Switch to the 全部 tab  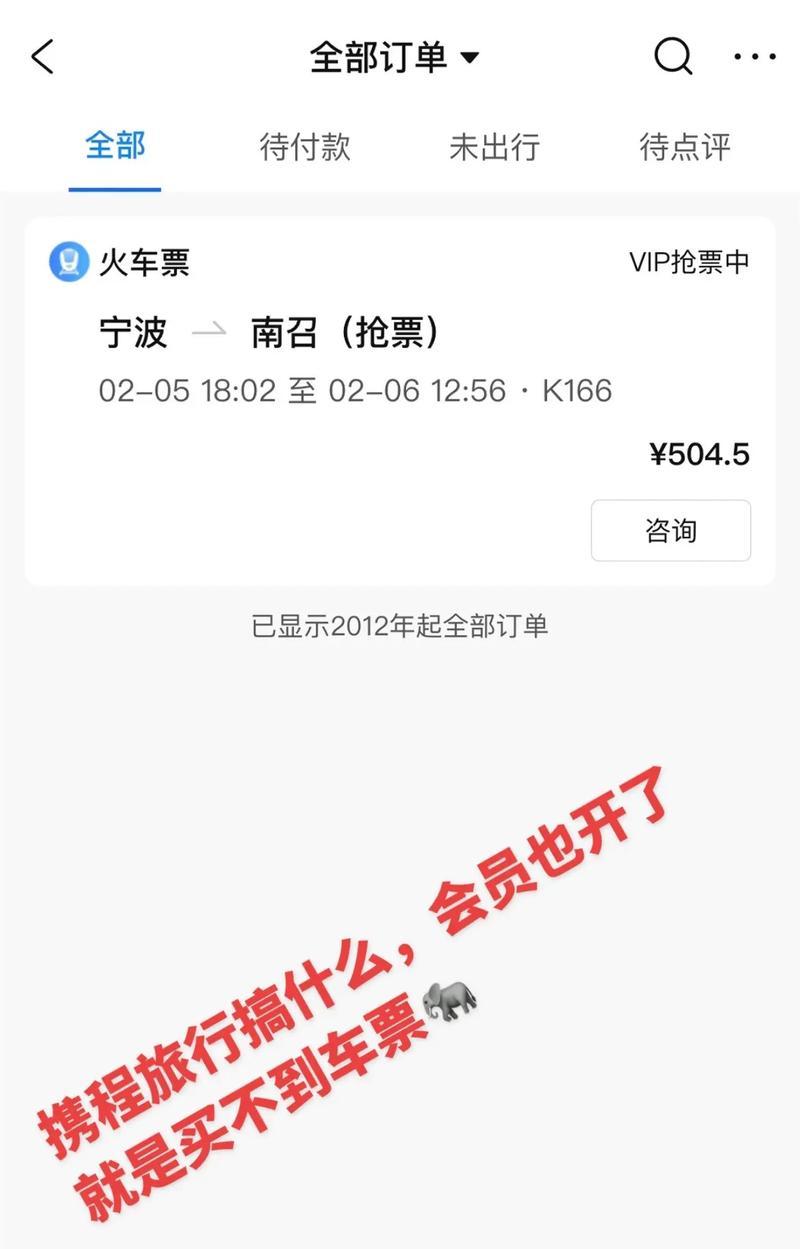coord(115,146)
